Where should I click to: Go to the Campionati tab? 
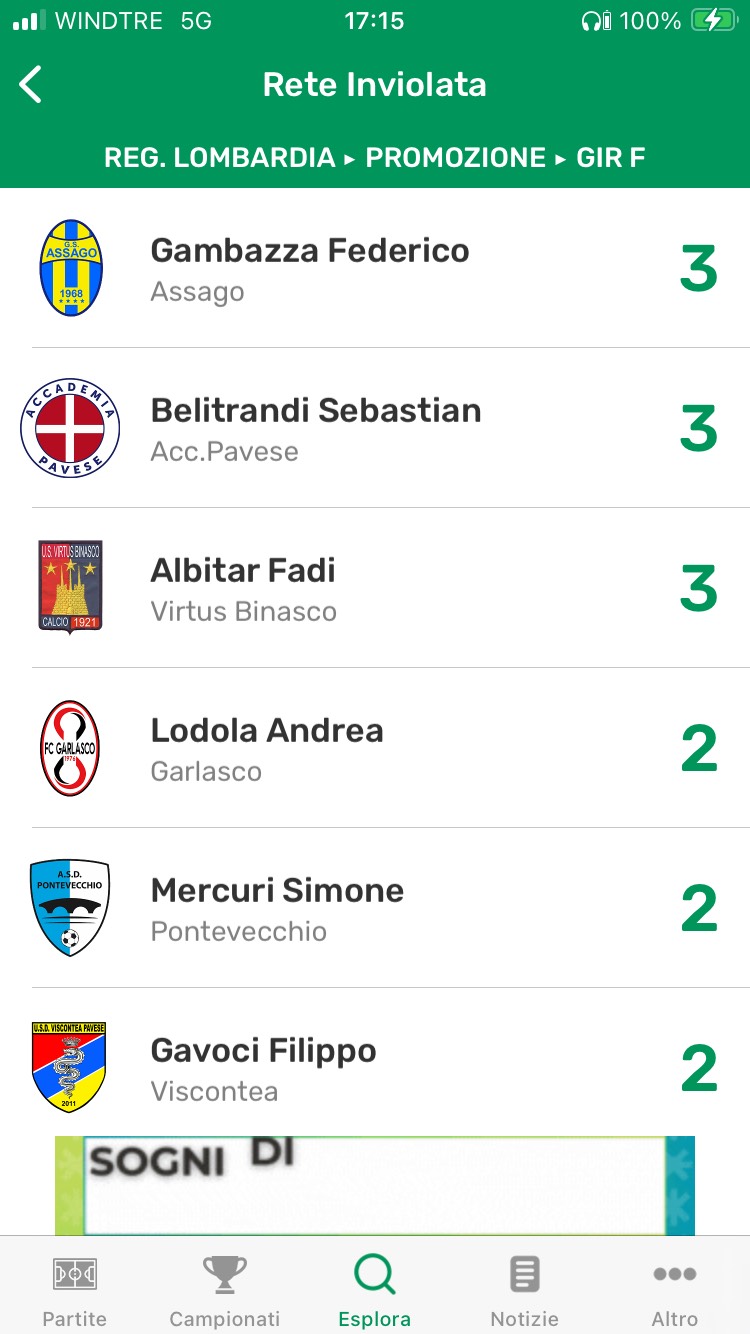click(225, 1290)
